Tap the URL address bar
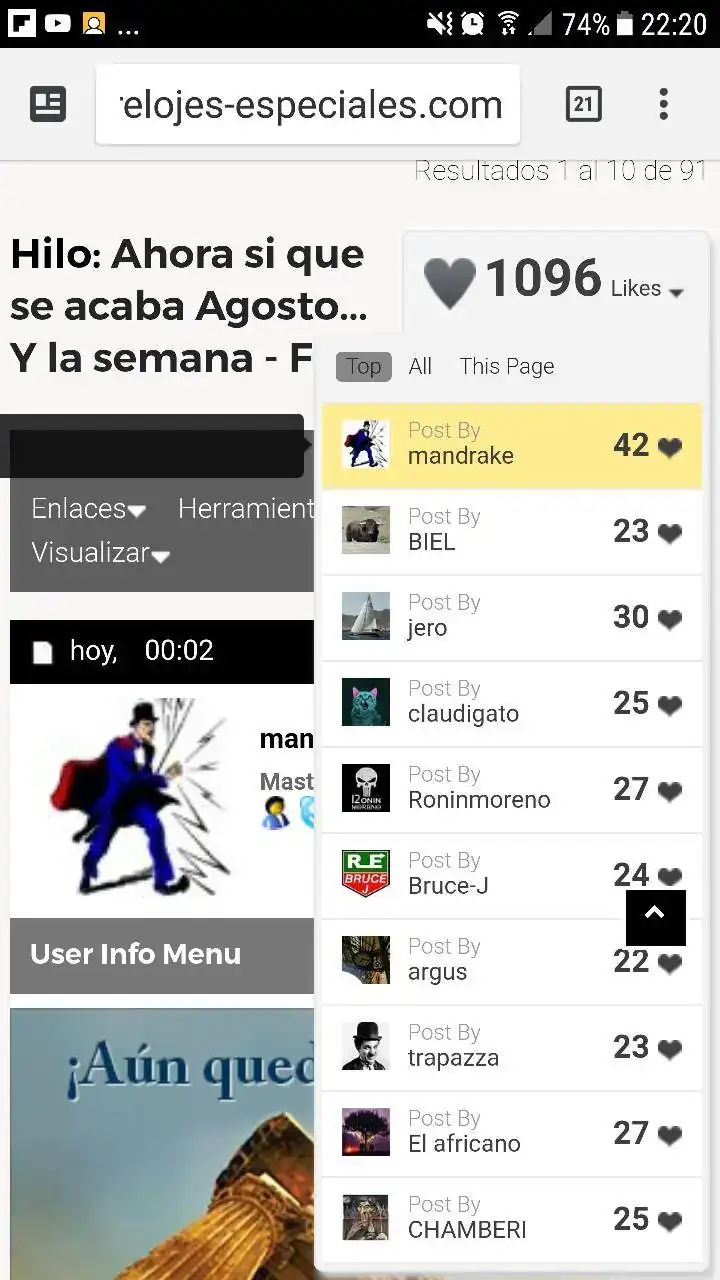This screenshot has height=1280, width=720. 308,104
